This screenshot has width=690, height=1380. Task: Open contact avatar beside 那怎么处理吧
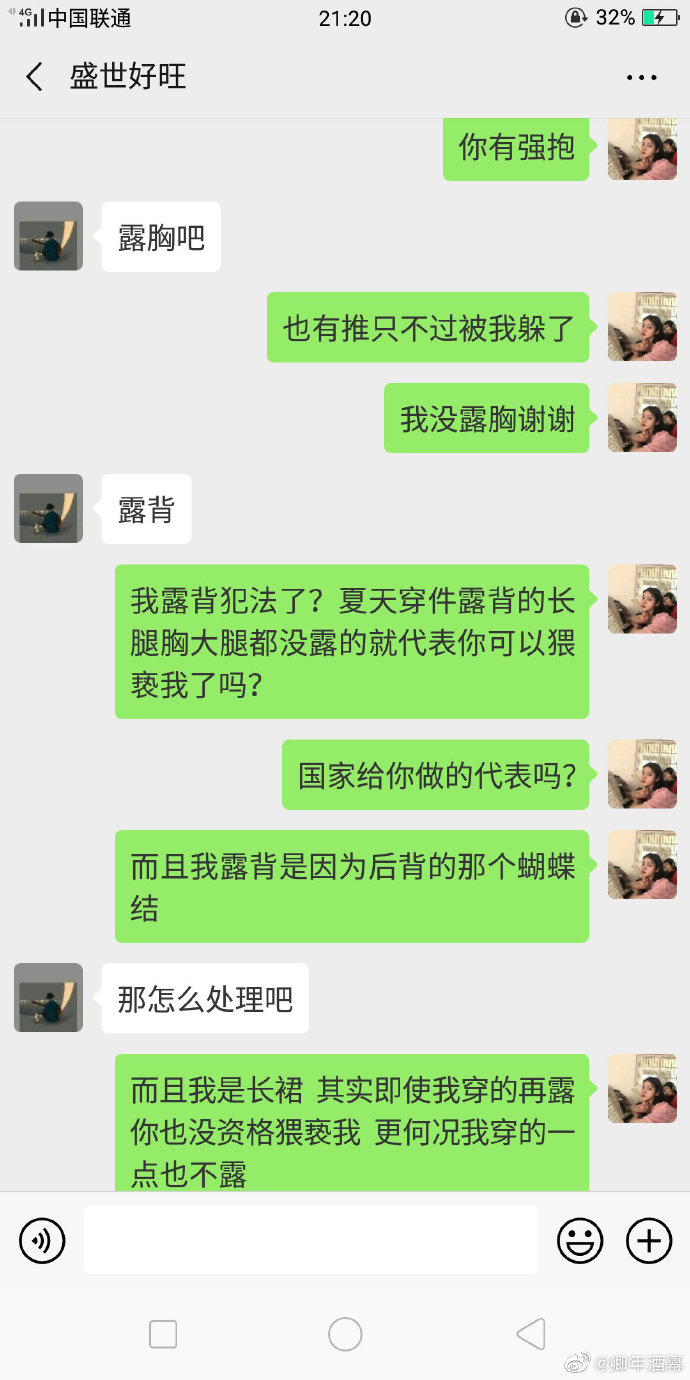coord(48,998)
